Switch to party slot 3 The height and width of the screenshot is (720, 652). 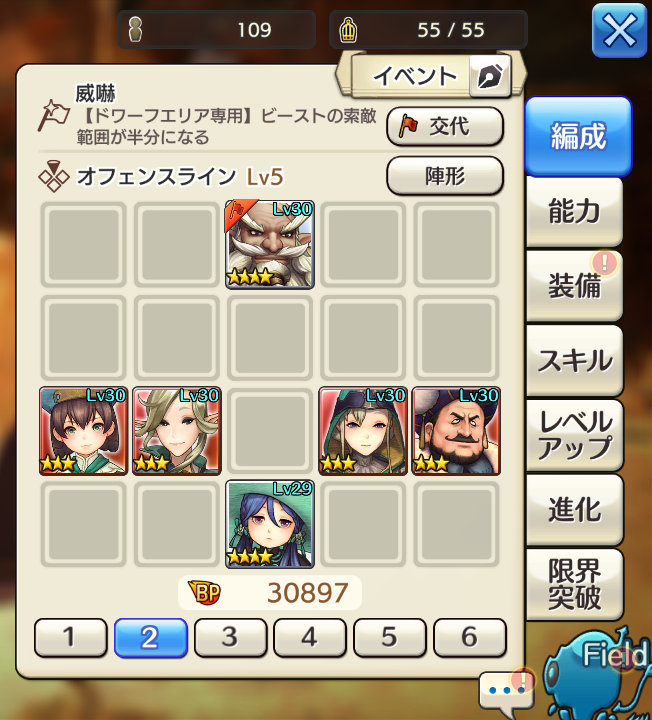[x=230, y=638]
